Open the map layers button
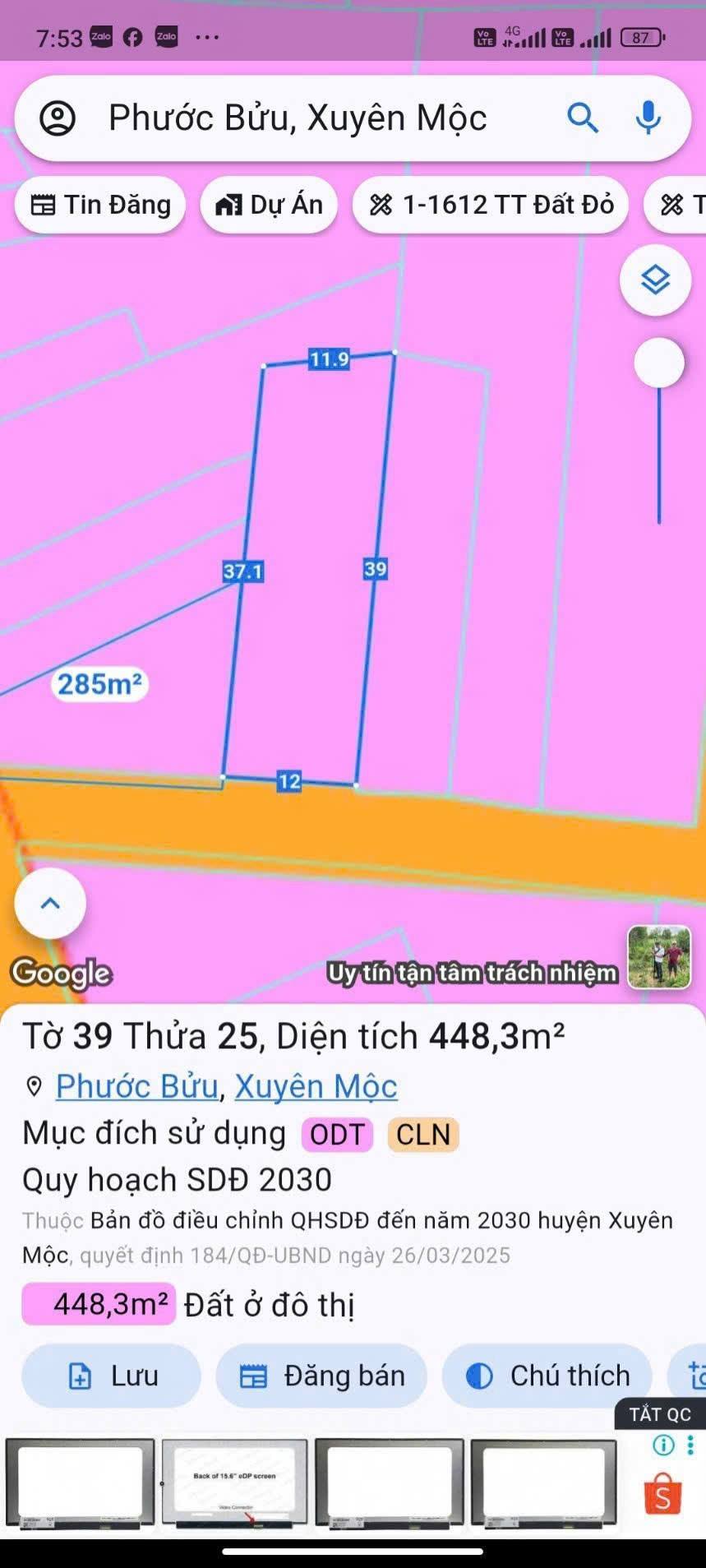Screen dimensions: 706x1568 pyautogui.click(x=655, y=280)
